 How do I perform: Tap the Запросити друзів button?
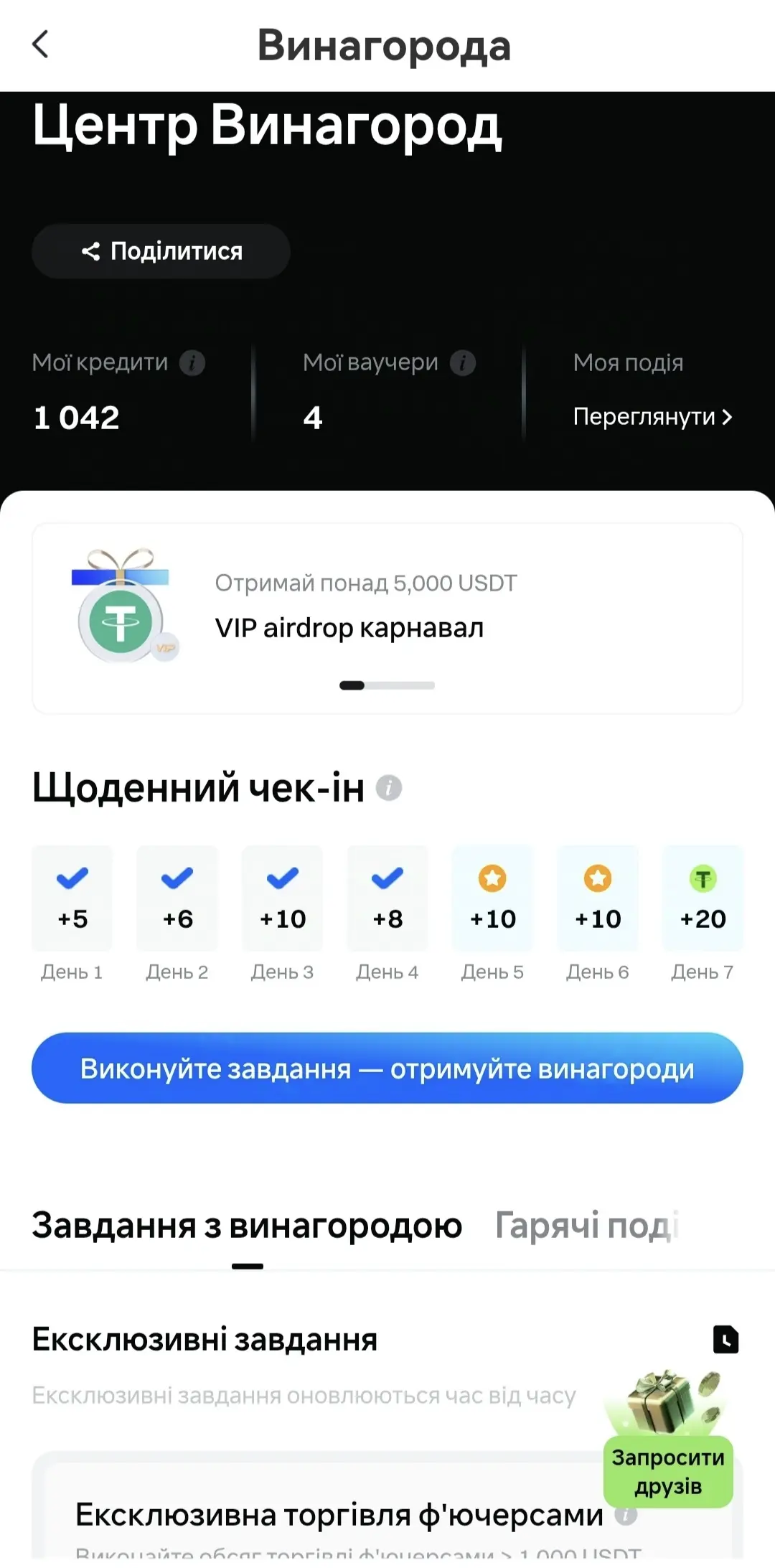[x=667, y=1473]
